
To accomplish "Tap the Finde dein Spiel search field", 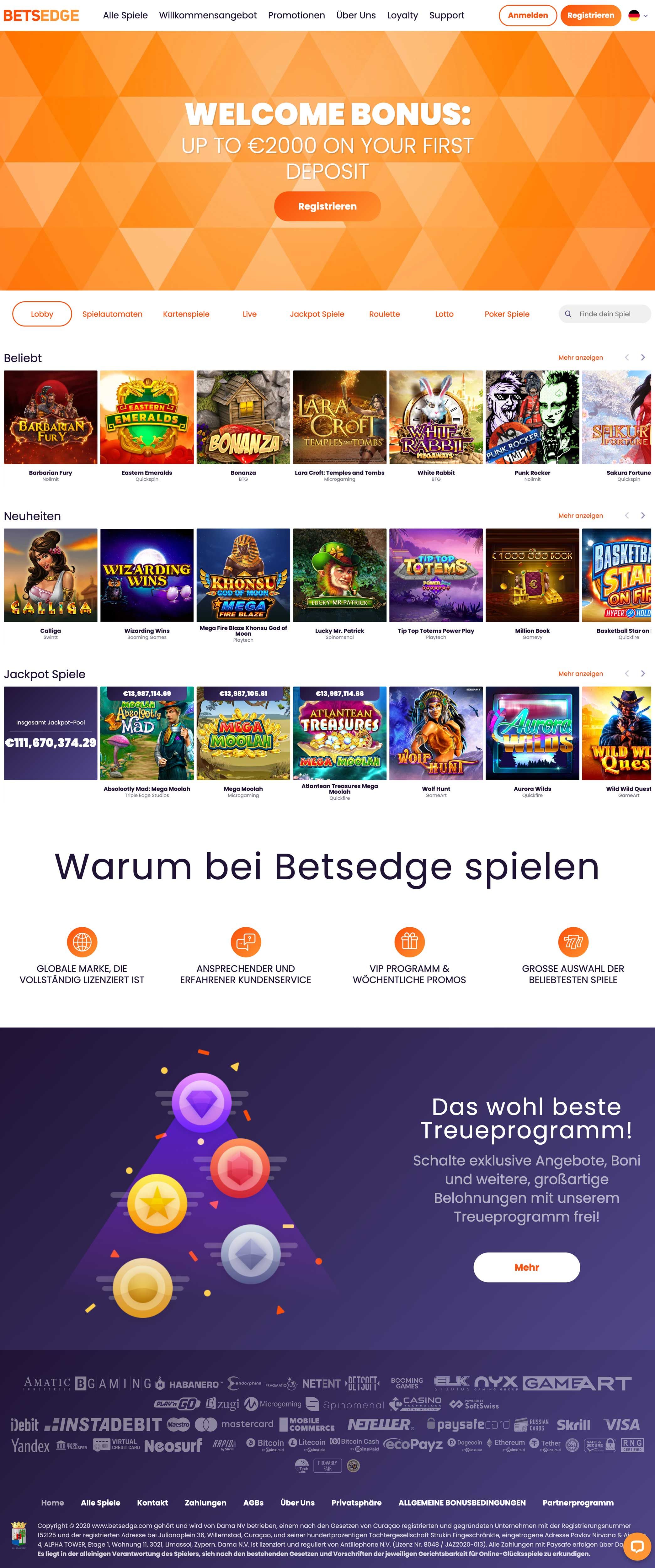I will (609, 314).
